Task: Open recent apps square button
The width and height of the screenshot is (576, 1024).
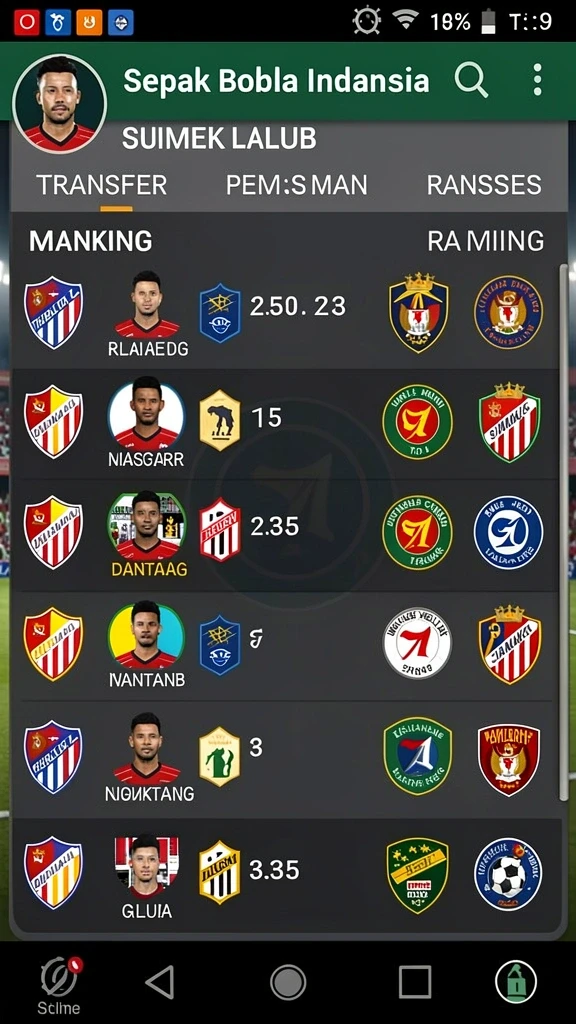Action: tap(415, 982)
